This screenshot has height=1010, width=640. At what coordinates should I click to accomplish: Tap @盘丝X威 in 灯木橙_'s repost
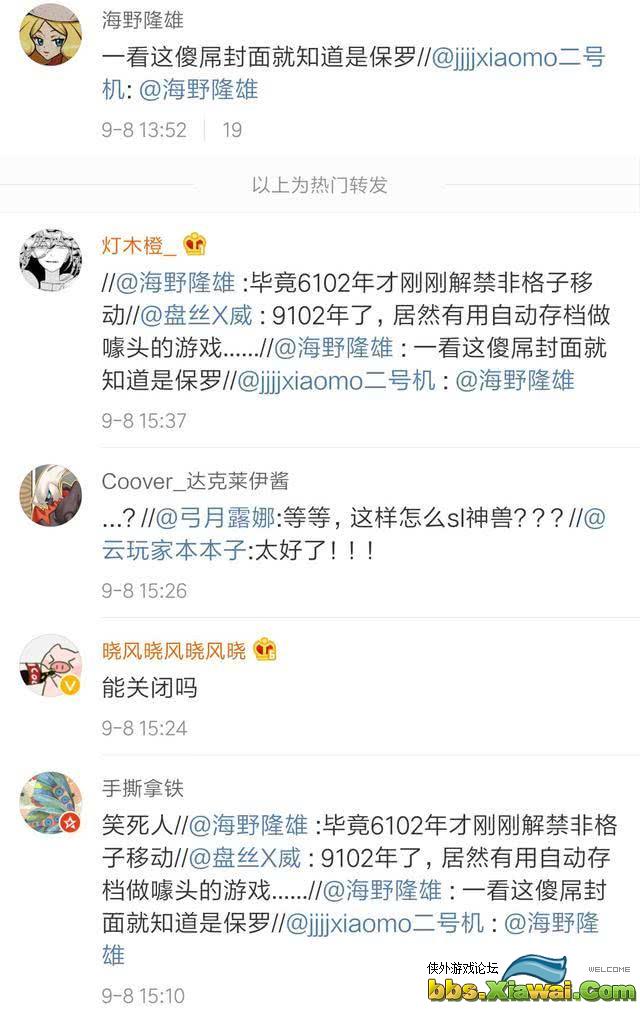click(195, 316)
